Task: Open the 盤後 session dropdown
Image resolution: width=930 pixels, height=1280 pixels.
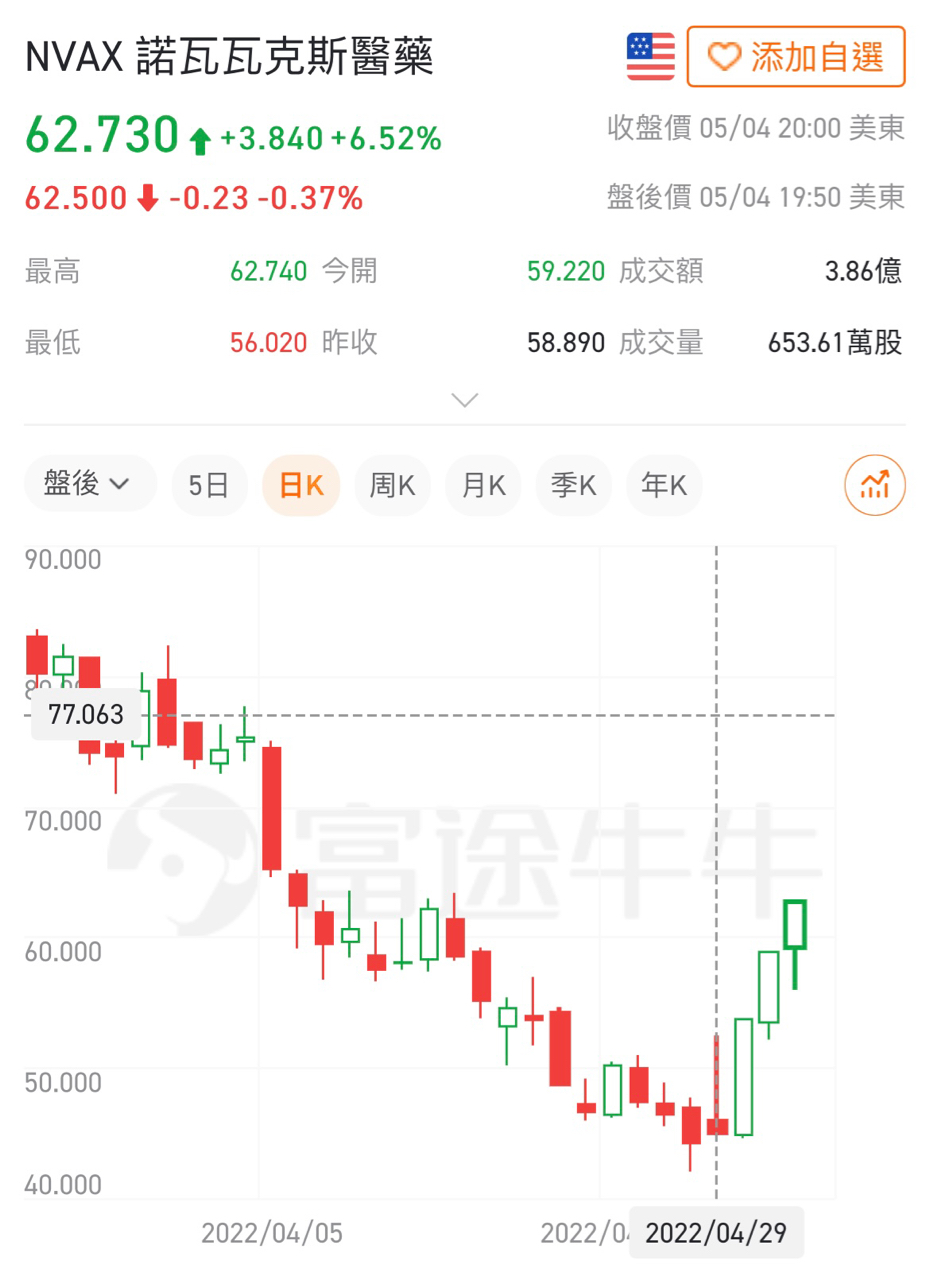Action: [90, 485]
